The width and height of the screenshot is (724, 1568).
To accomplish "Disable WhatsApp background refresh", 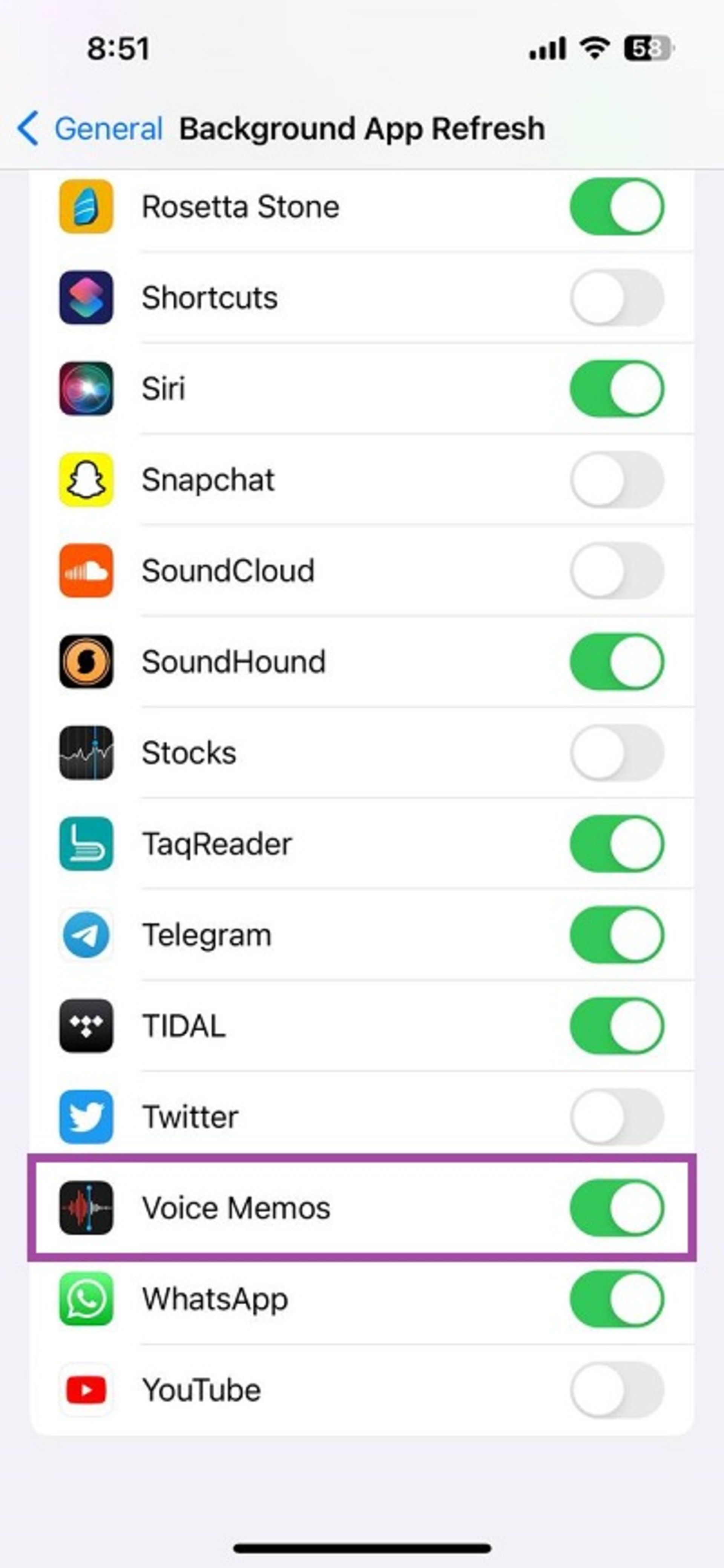I will [x=616, y=1298].
